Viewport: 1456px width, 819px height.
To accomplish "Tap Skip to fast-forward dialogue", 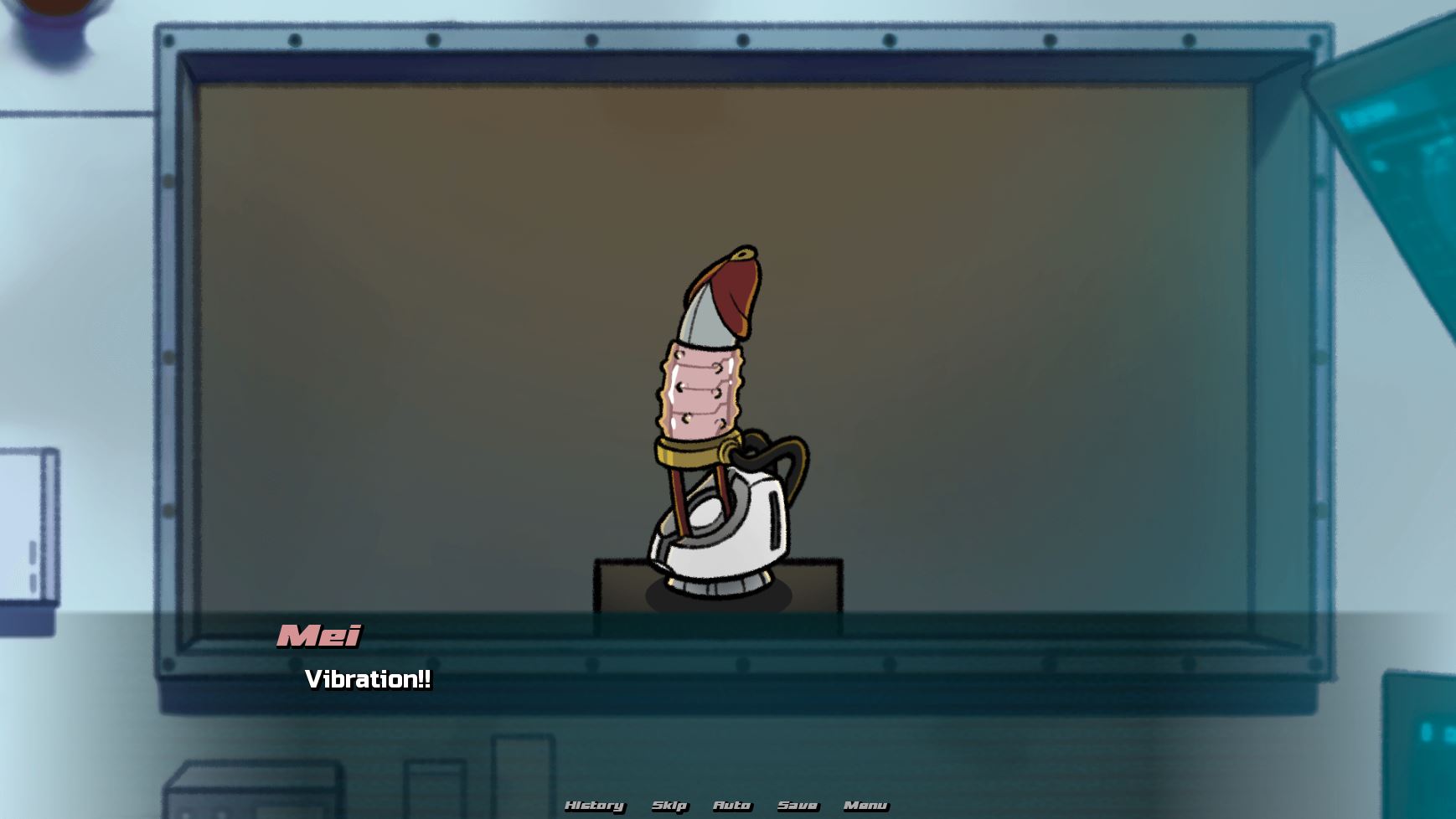I will click(669, 805).
